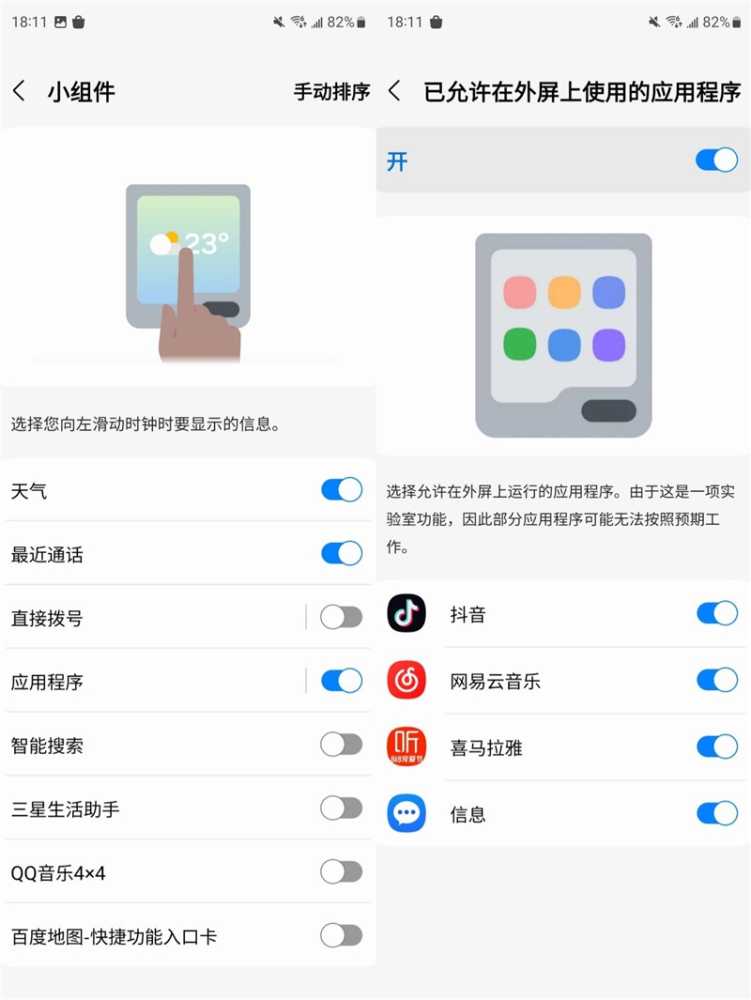Disable 抖音 on the cover screen
Screen dimensions: 751x1000
pos(716,613)
